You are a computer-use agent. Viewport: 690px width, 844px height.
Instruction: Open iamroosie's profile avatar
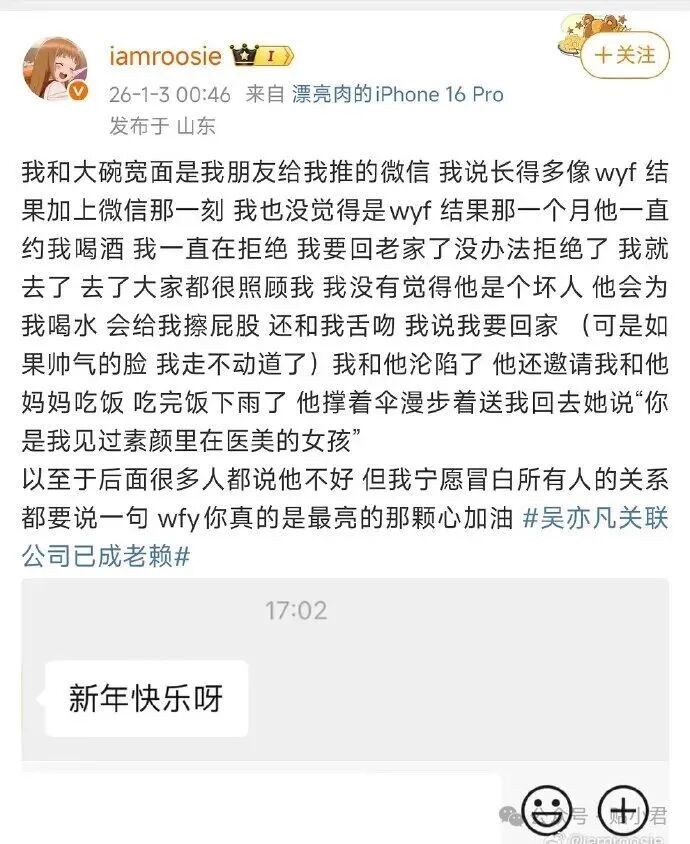[54, 72]
